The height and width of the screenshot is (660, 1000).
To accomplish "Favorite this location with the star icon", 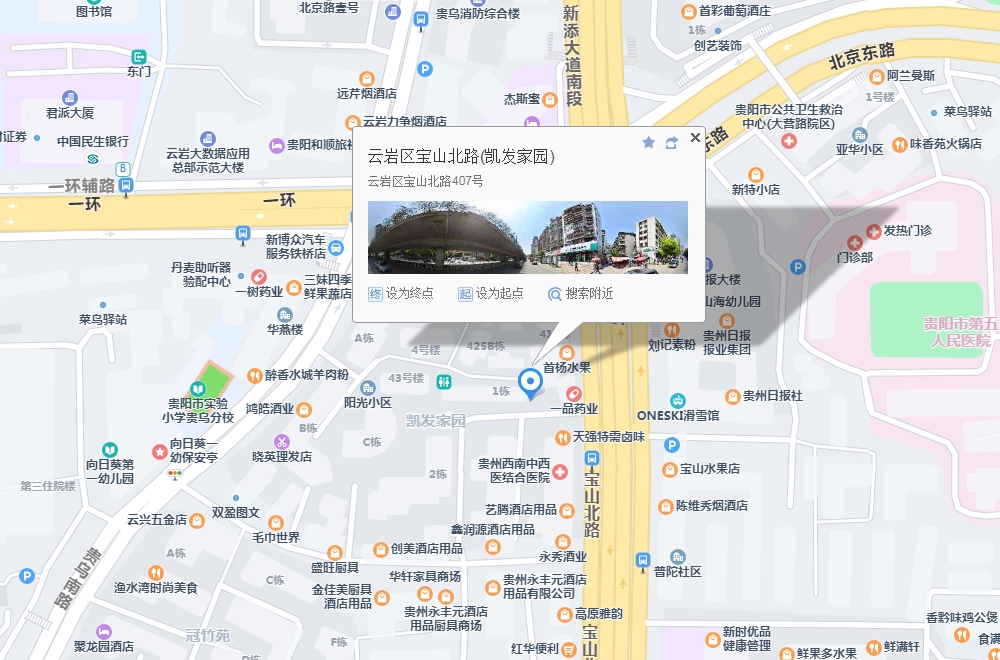I will [648, 143].
